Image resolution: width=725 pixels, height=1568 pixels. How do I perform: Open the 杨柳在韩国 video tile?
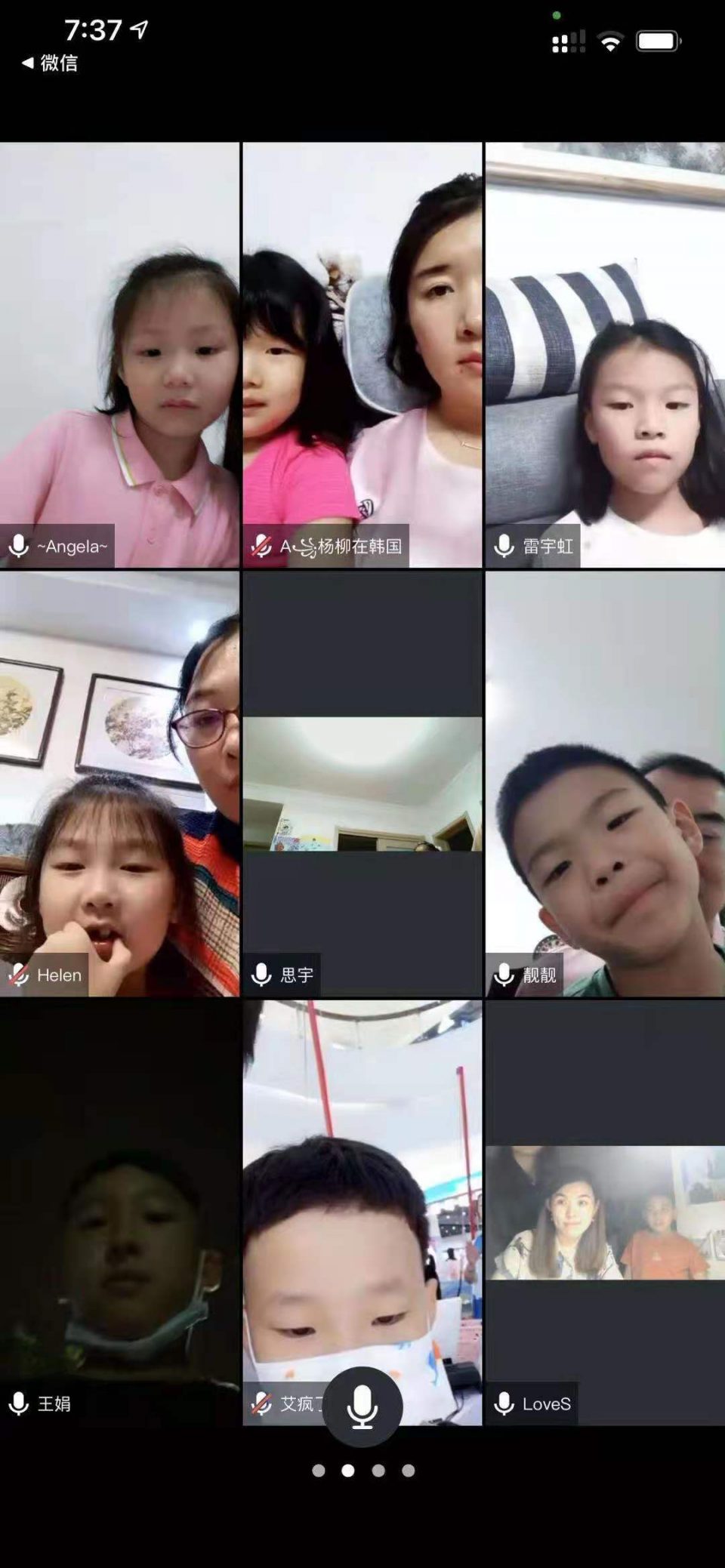tap(362, 355)
